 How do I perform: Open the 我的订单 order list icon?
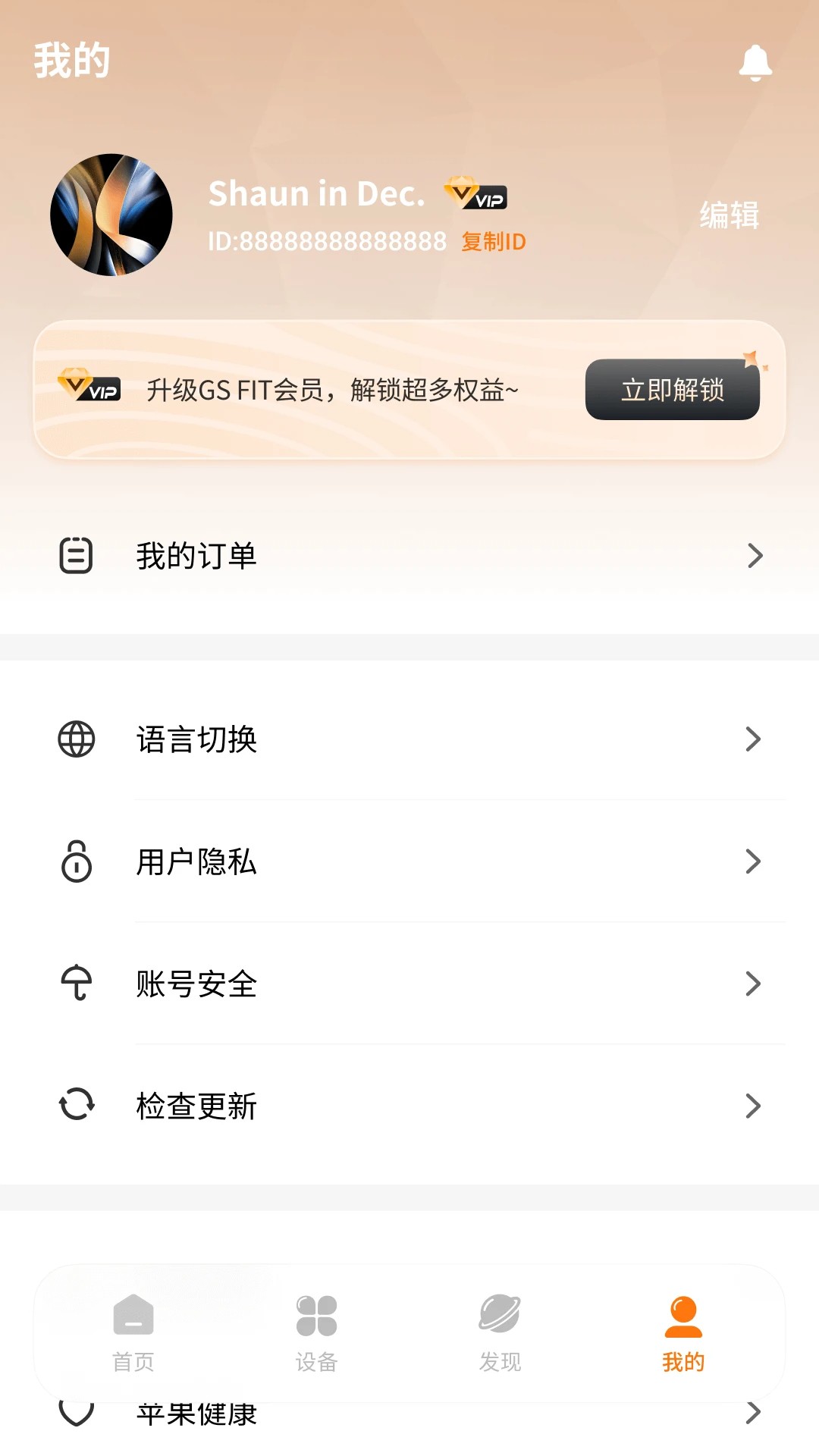click(75, 554)
